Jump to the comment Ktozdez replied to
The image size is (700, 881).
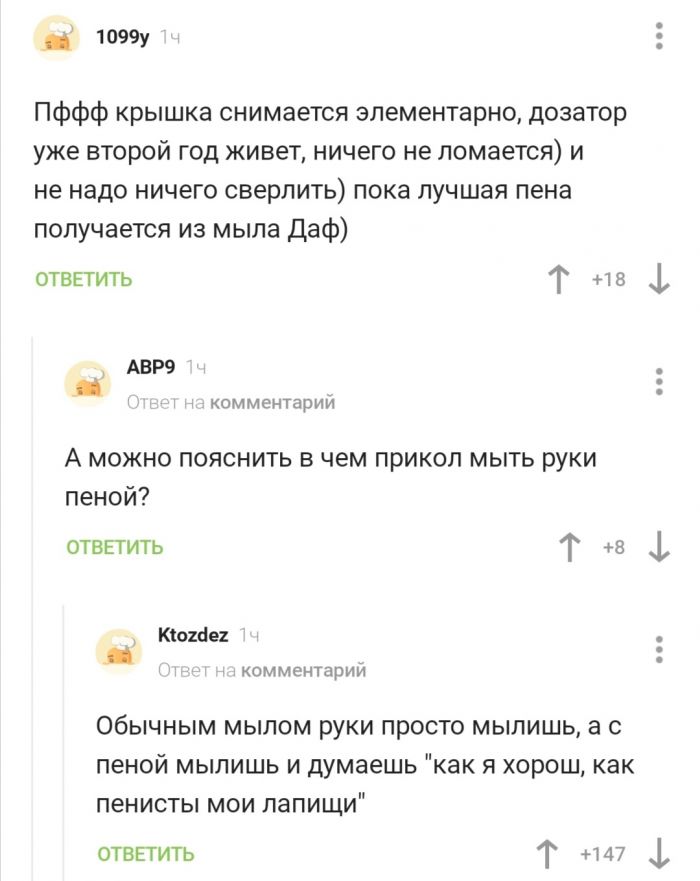(303, 670)
